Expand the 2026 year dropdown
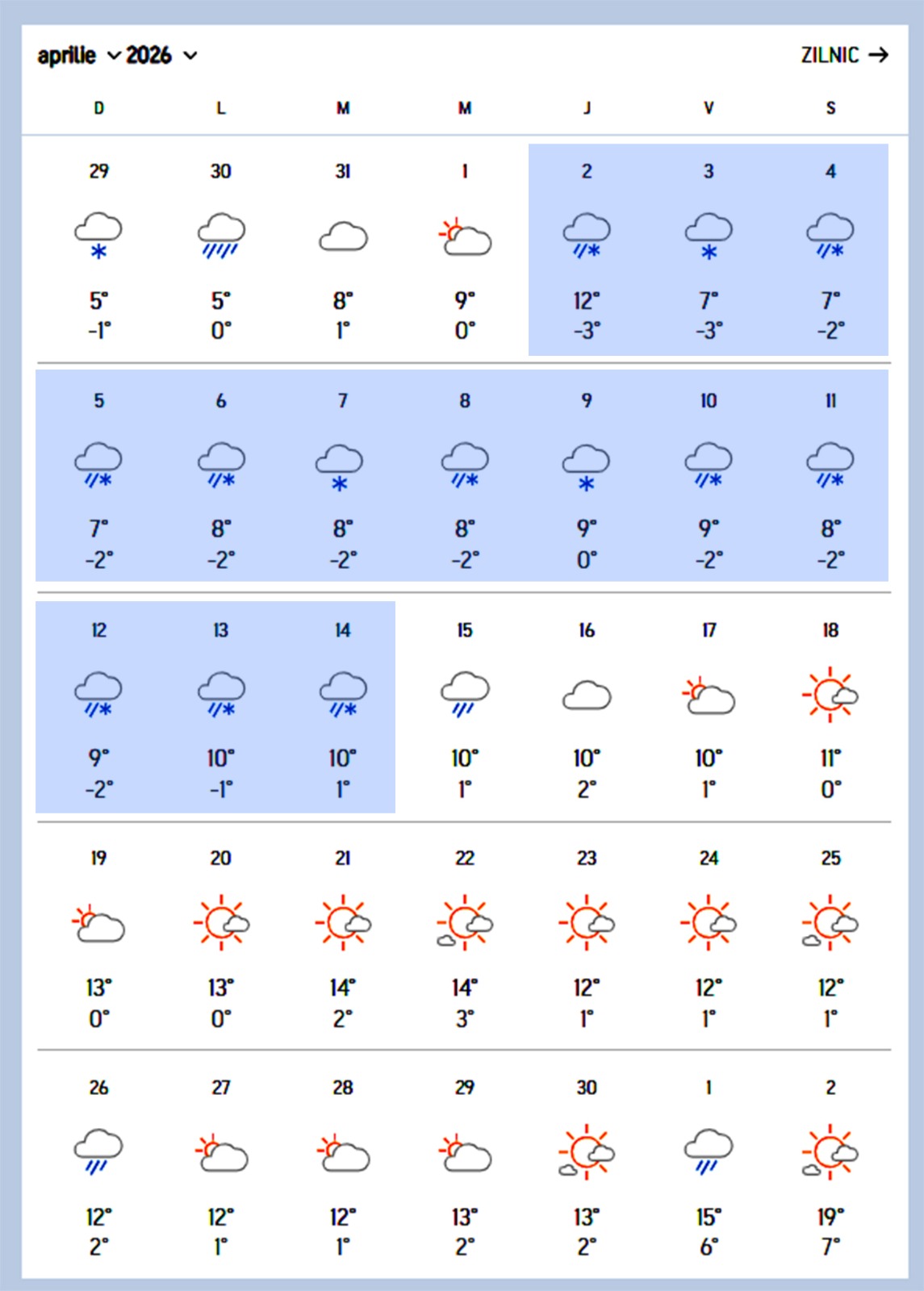The height and width of the screenshot is (1291, 924). tap(161, 56)
